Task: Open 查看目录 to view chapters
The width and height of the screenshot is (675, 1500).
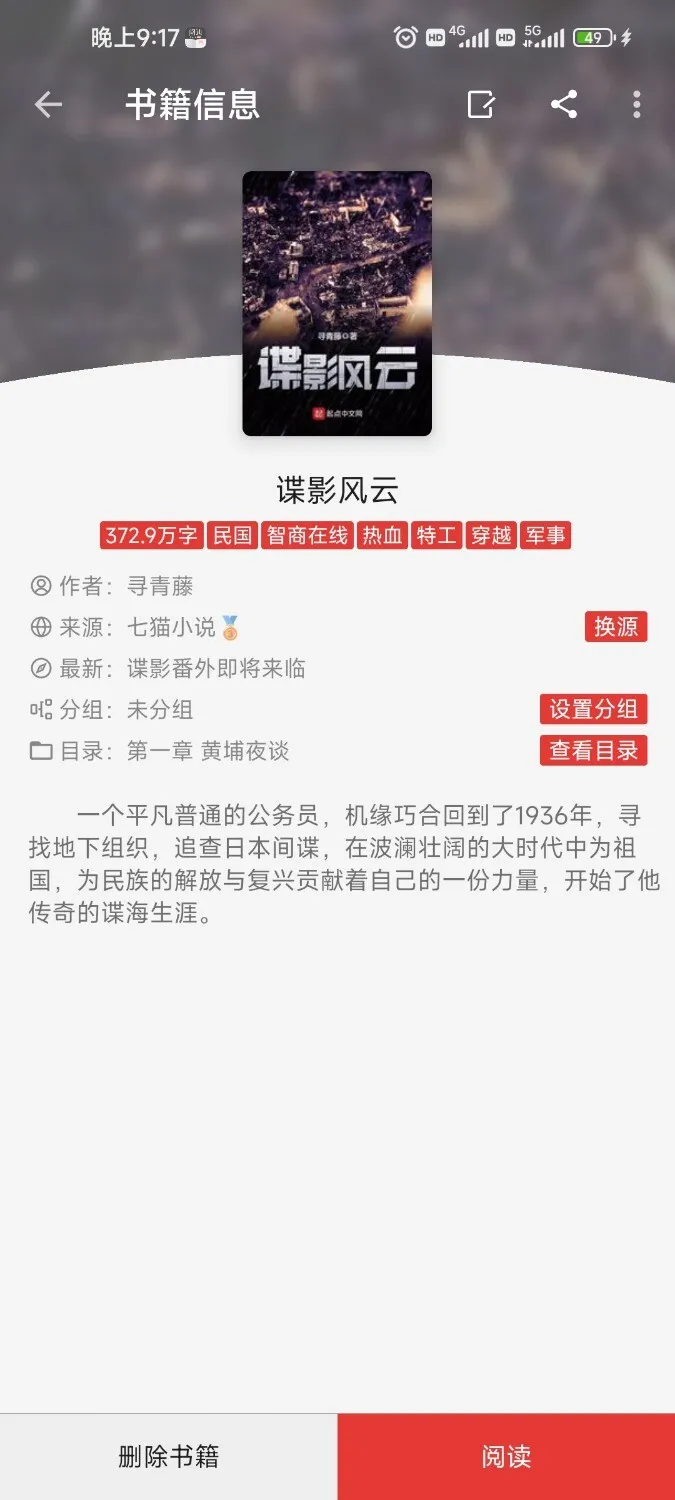Action: 594,750
